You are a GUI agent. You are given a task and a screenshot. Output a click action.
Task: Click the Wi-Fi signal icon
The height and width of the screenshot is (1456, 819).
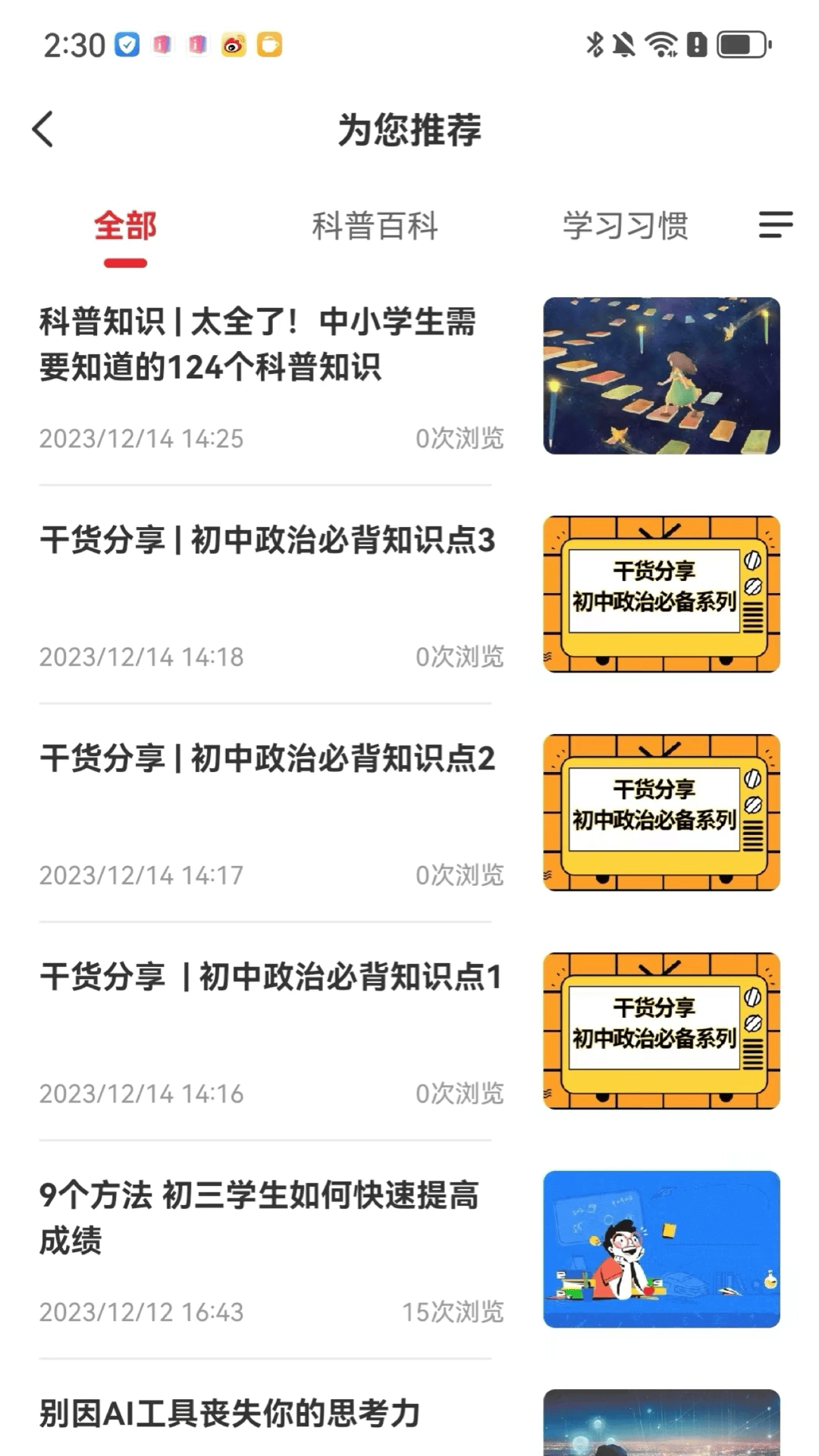[661, 44]
